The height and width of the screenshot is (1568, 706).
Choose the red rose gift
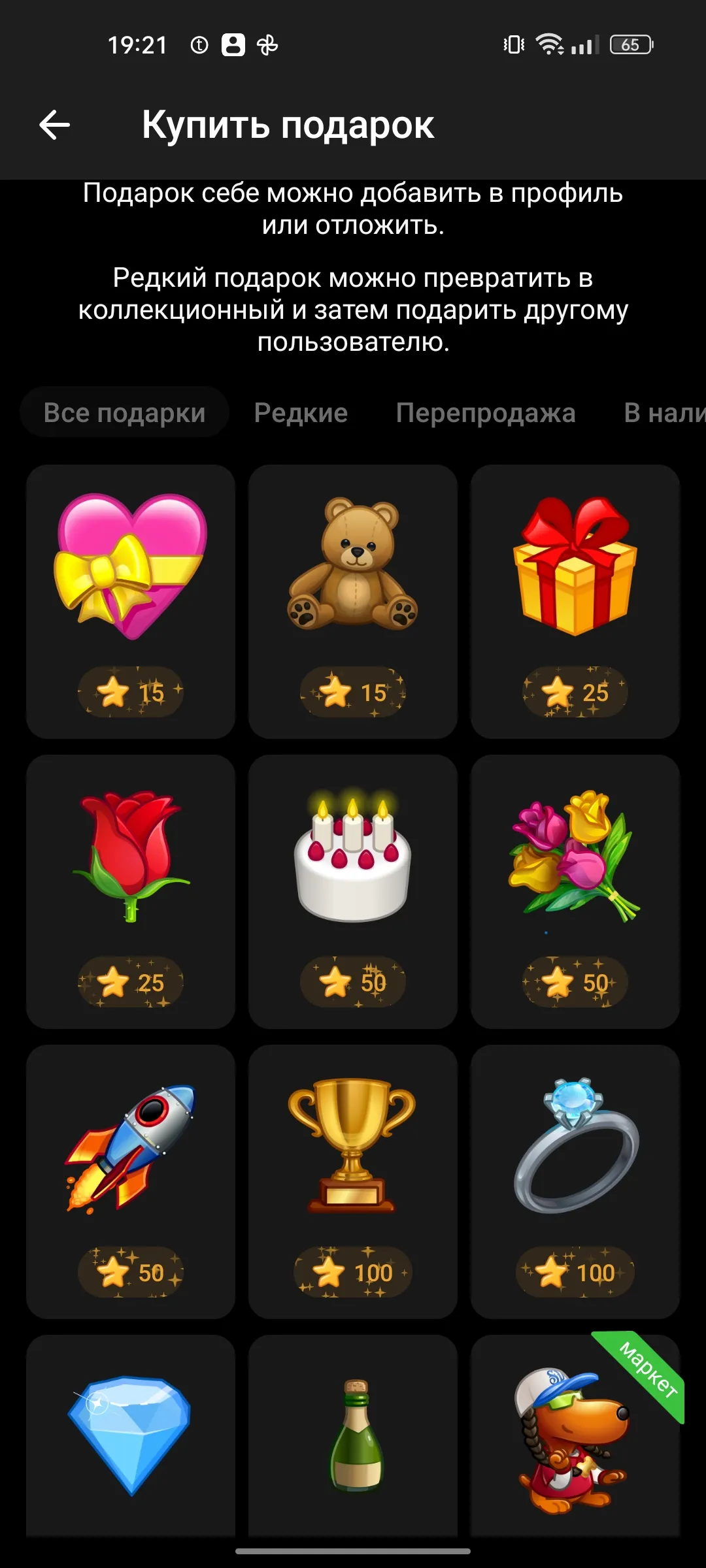(131, 892)
